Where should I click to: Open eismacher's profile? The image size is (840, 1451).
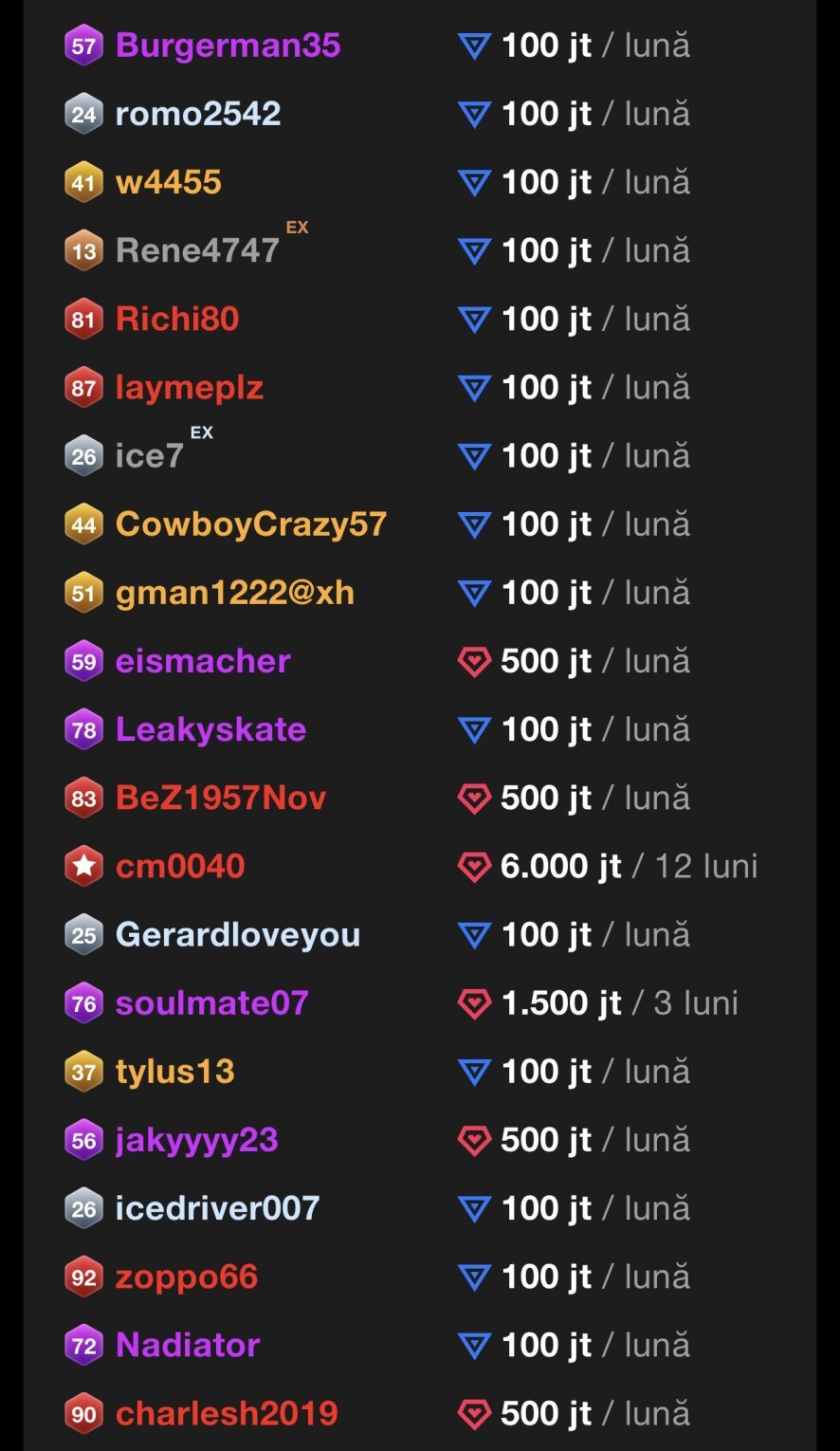point(203,661)
